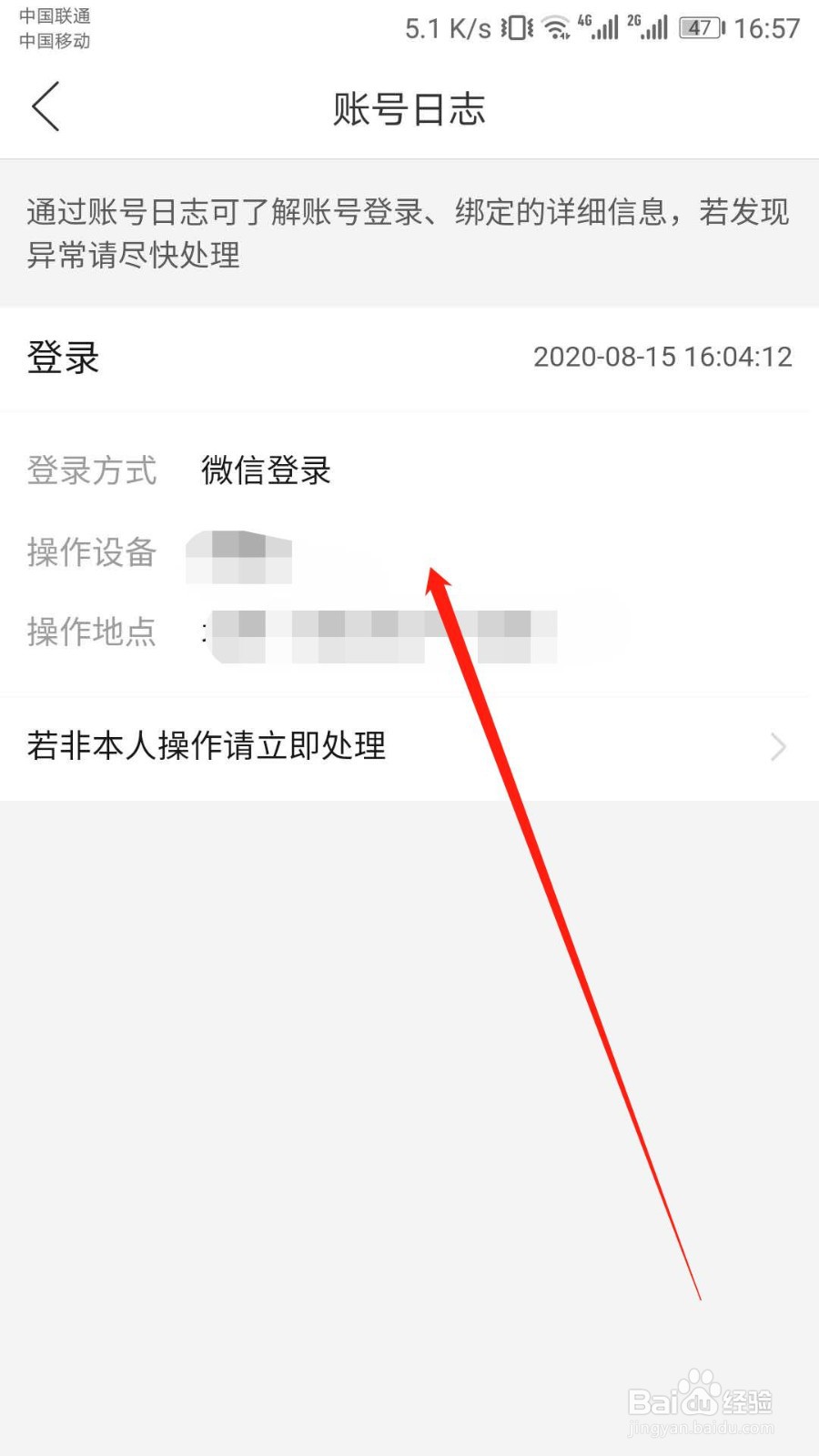Expand the 若非本人操作请立即处理 chevron
Screen dimensions: 819x1456
(777, 747)
